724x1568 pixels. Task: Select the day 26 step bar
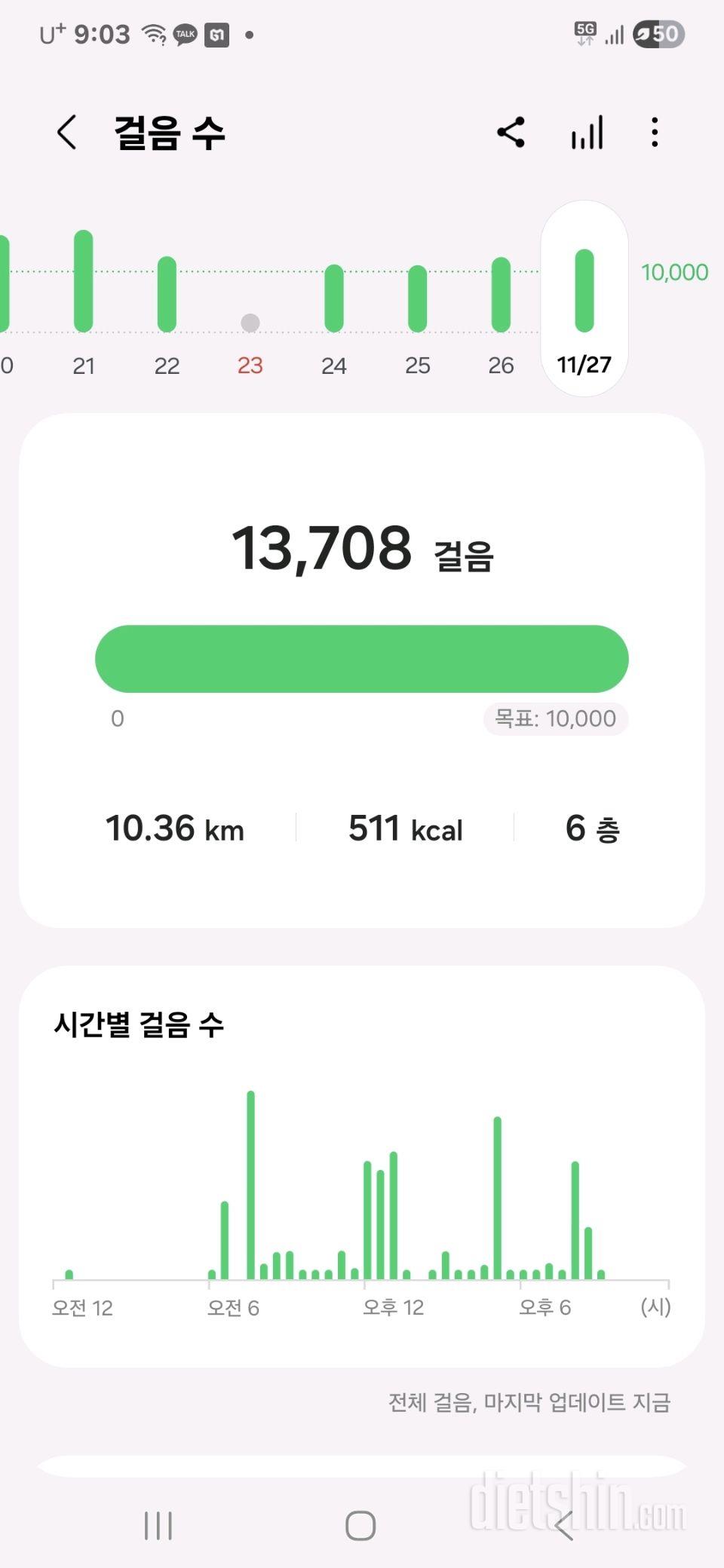(501, 296)
